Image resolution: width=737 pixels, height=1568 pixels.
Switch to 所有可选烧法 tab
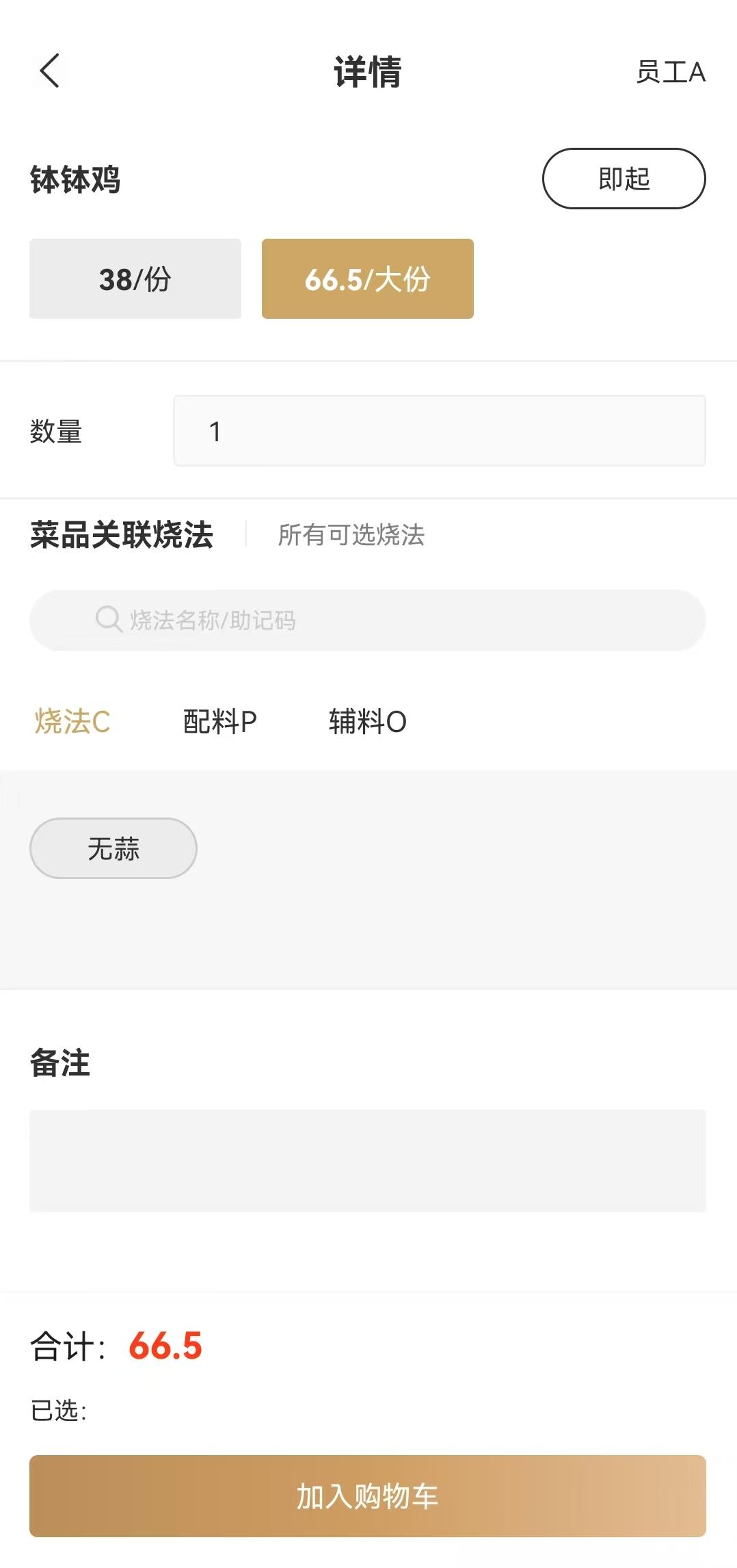point(351,535)
